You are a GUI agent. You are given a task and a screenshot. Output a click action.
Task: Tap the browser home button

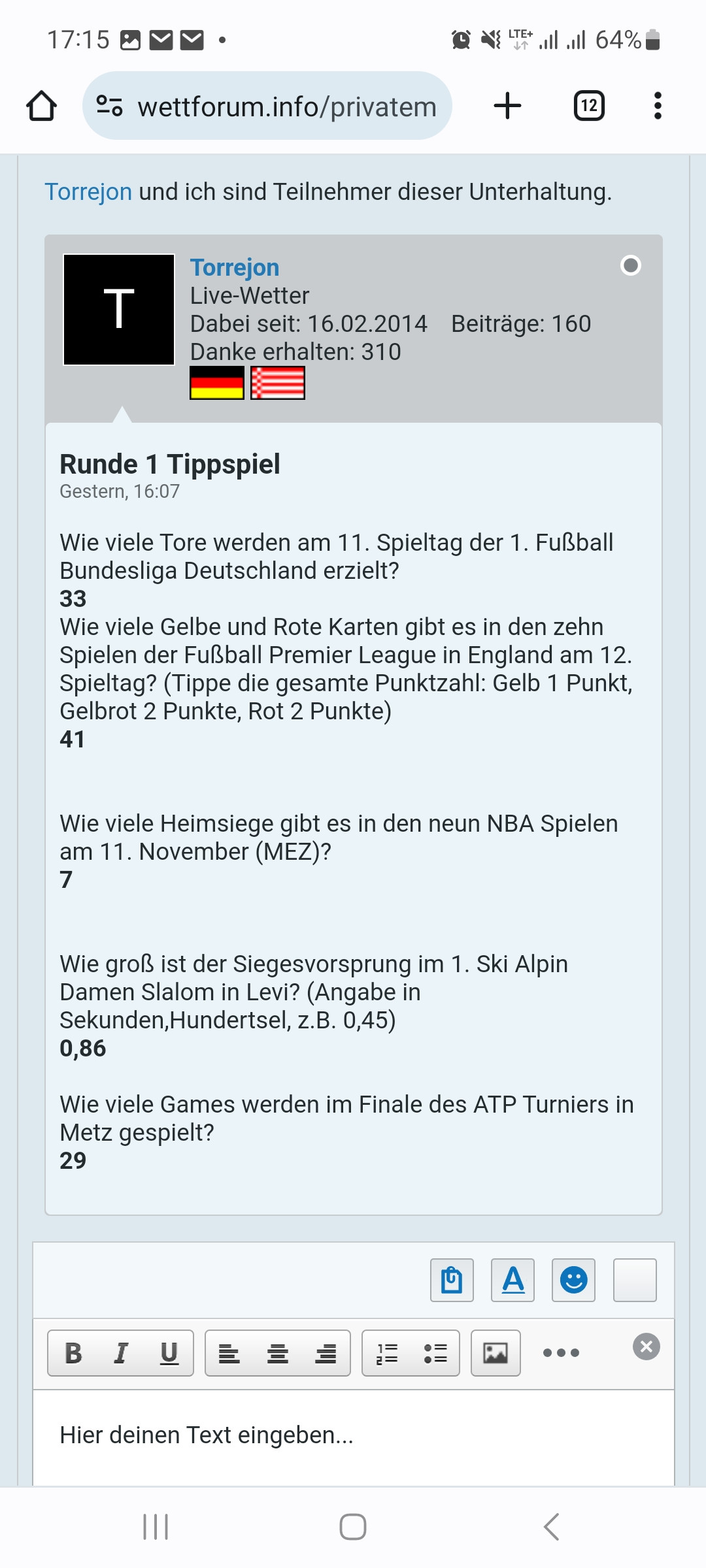41,106
